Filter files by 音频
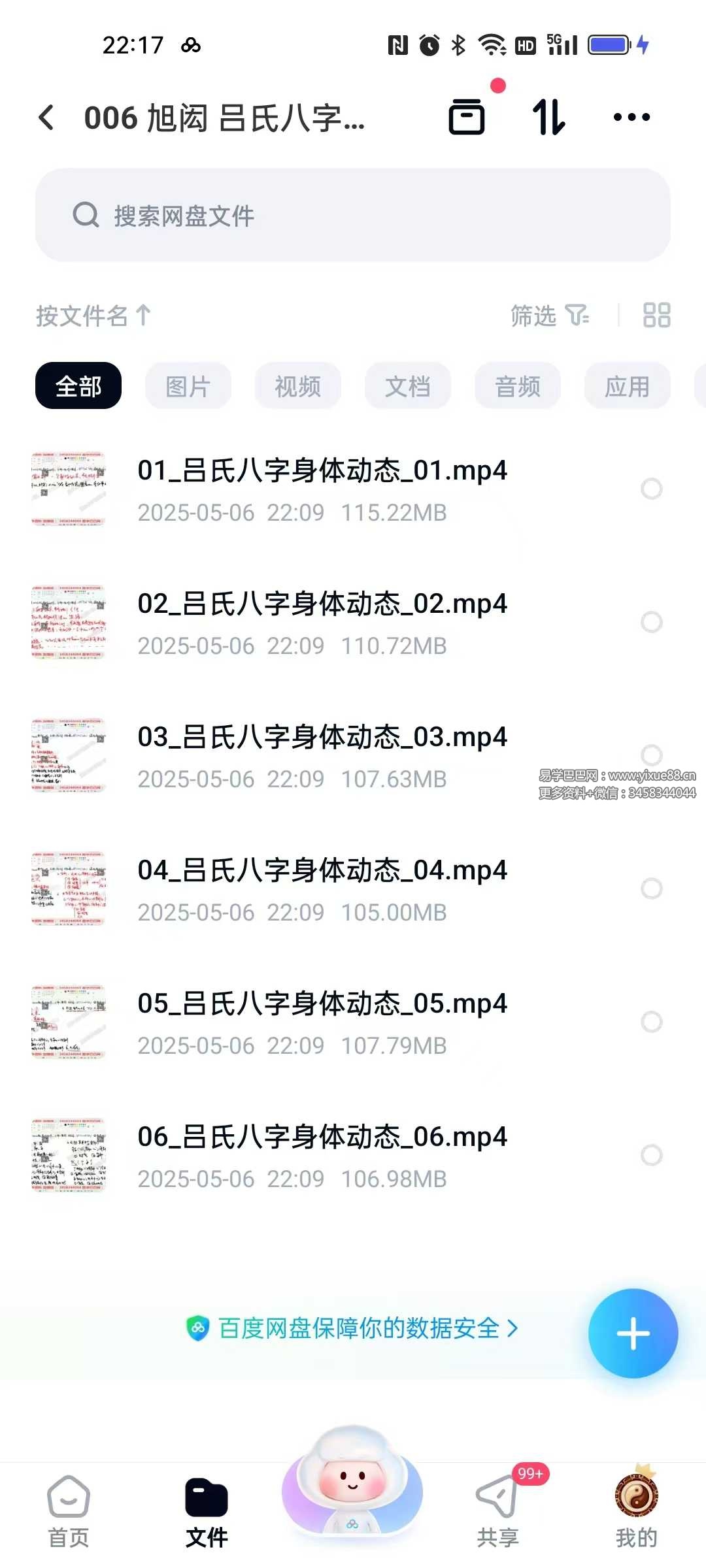Screen dimensions: 706x1568 (518, 386)
